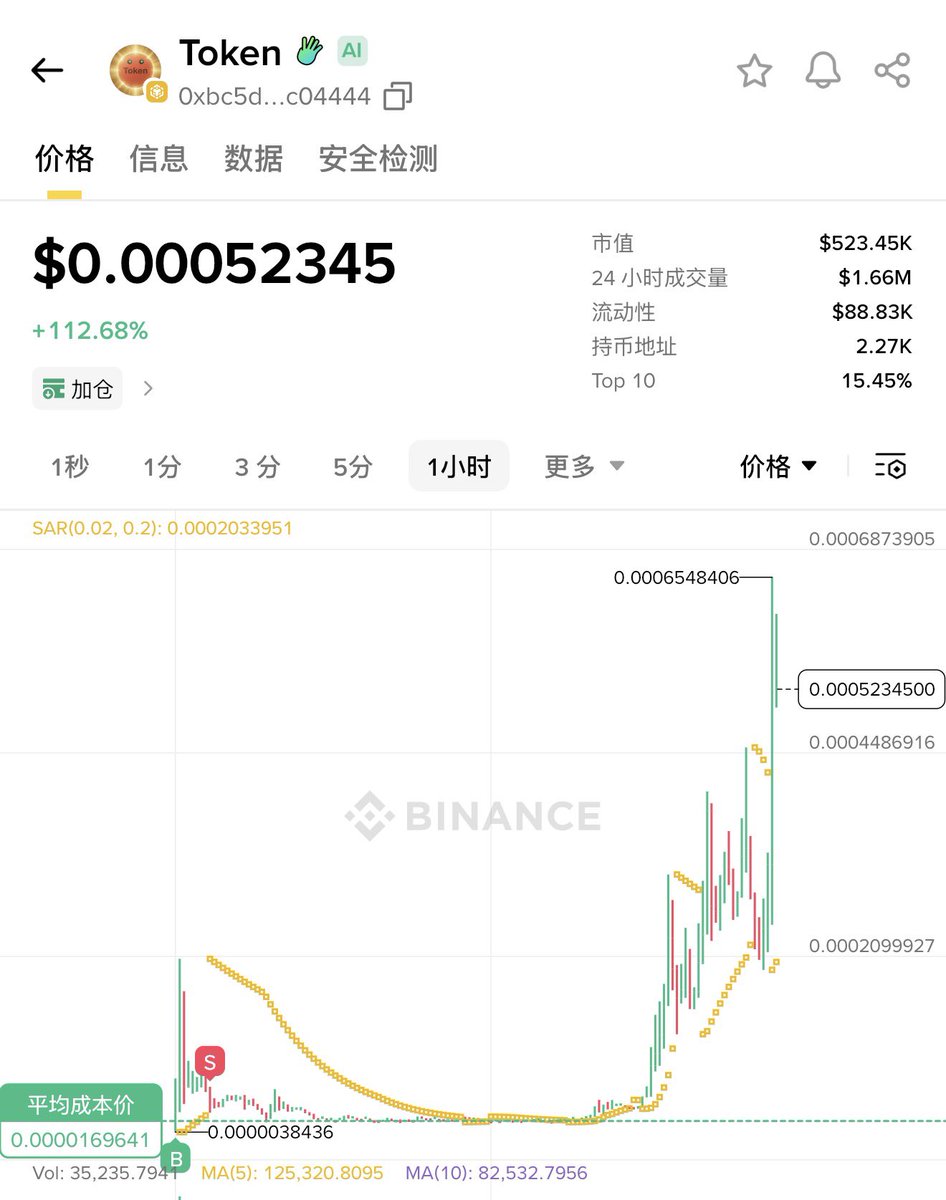Open the chart indicator settings icon

(x=890, y=467)
